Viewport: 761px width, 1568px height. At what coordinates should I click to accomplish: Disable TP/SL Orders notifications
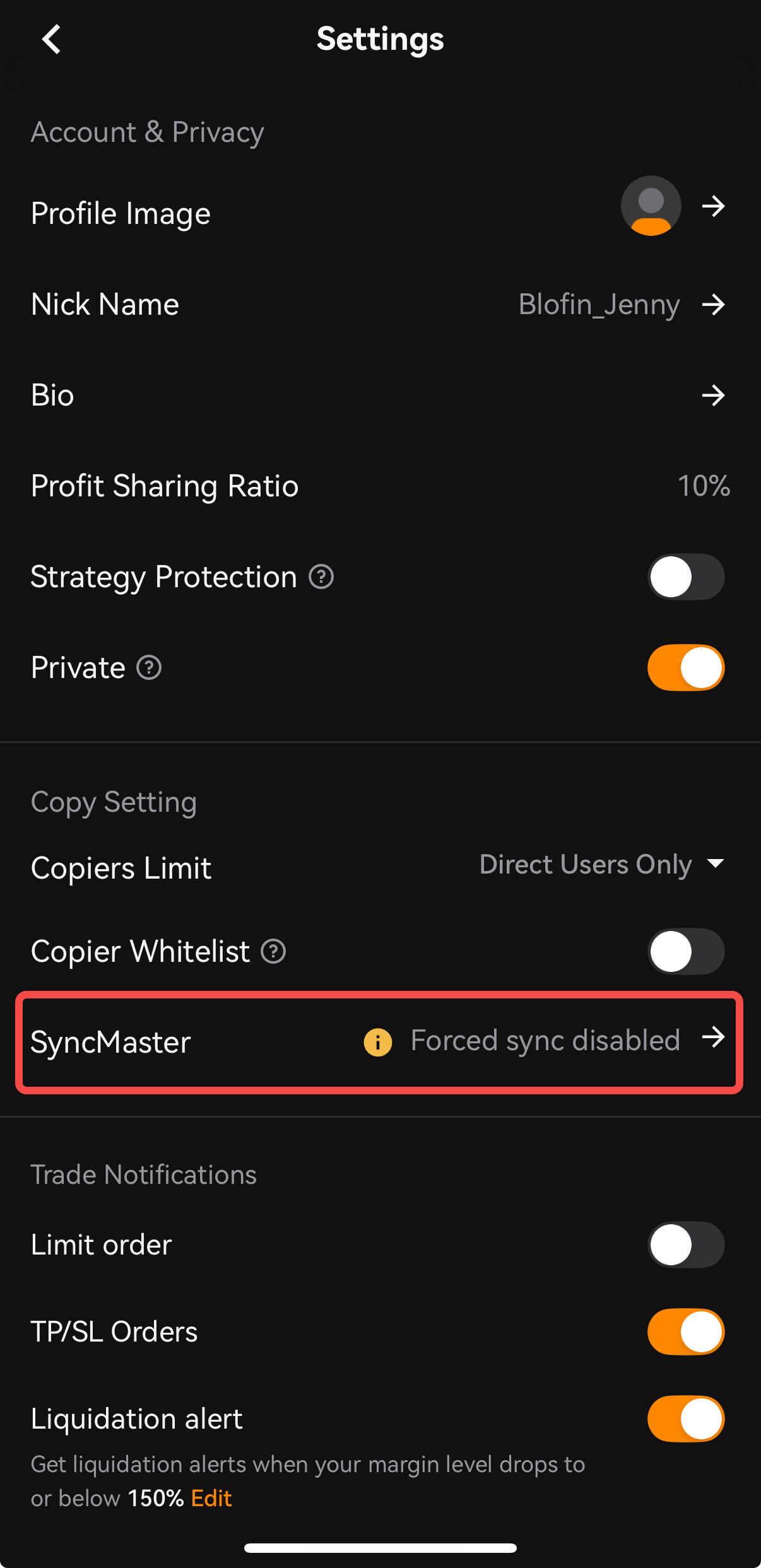click(685, 1331)
